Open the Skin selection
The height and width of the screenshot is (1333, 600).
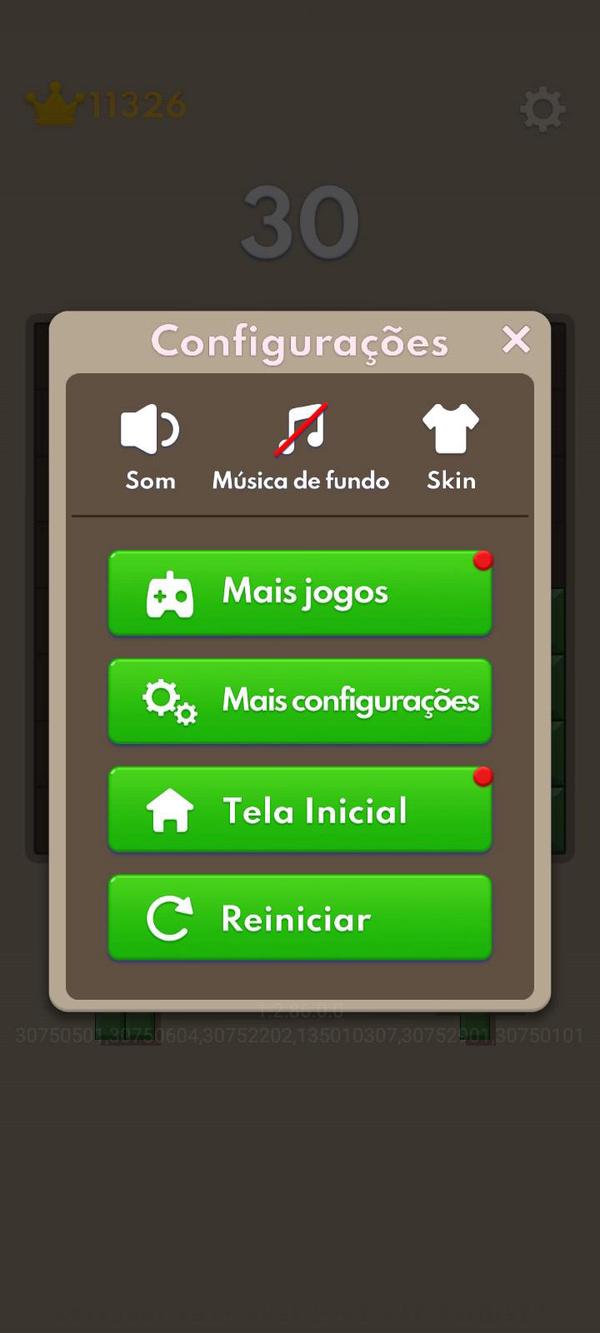[451, 446]
